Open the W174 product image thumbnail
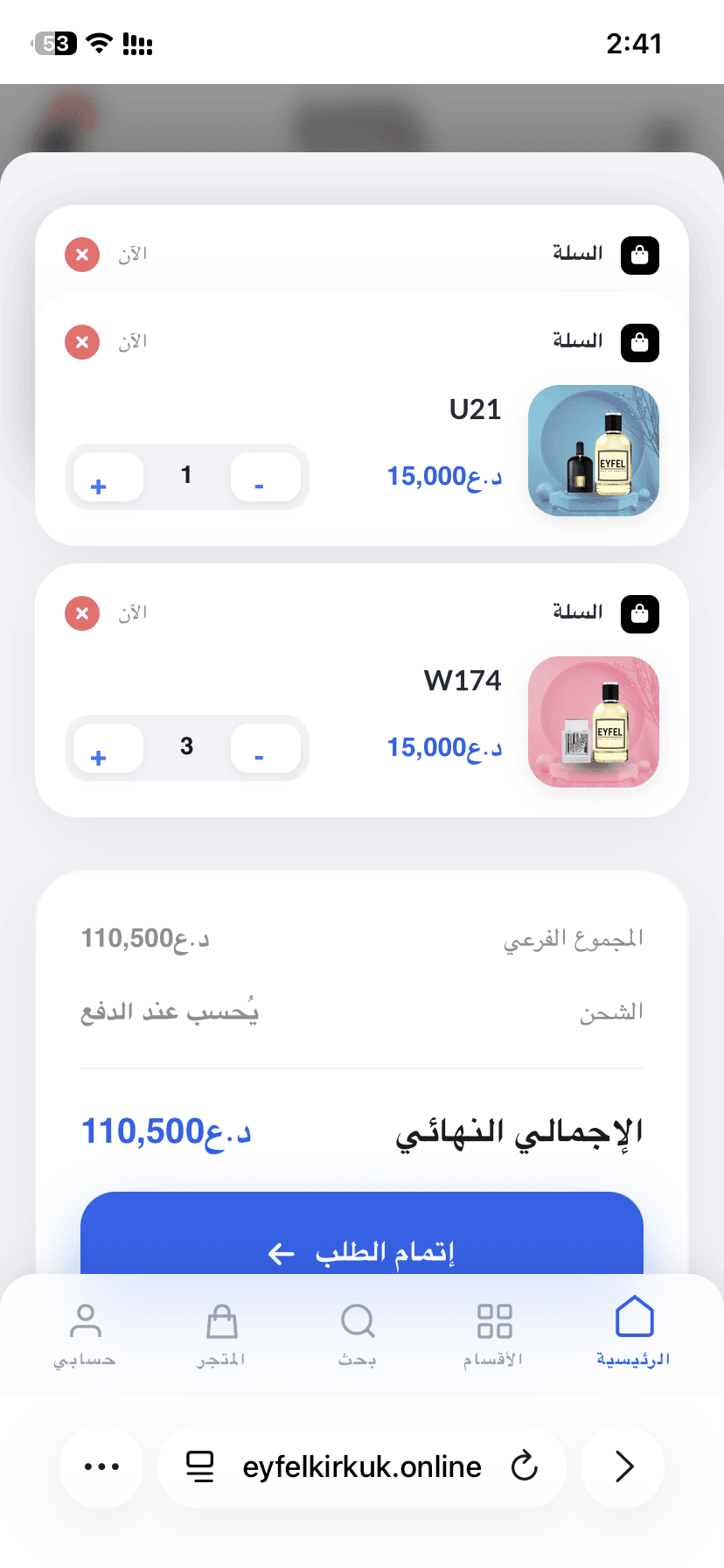 click(x=593, y=723)
